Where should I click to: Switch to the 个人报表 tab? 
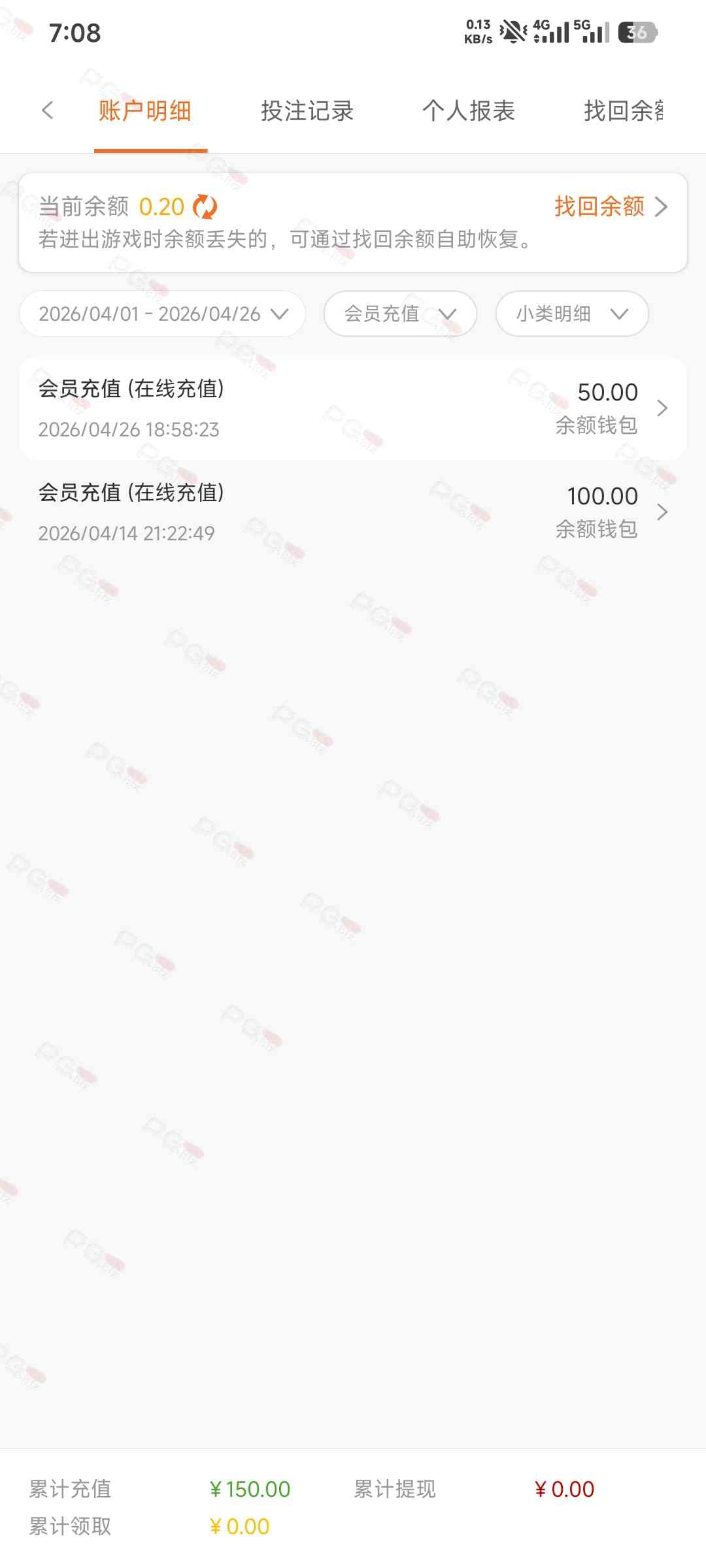click(x=468, y=111)
